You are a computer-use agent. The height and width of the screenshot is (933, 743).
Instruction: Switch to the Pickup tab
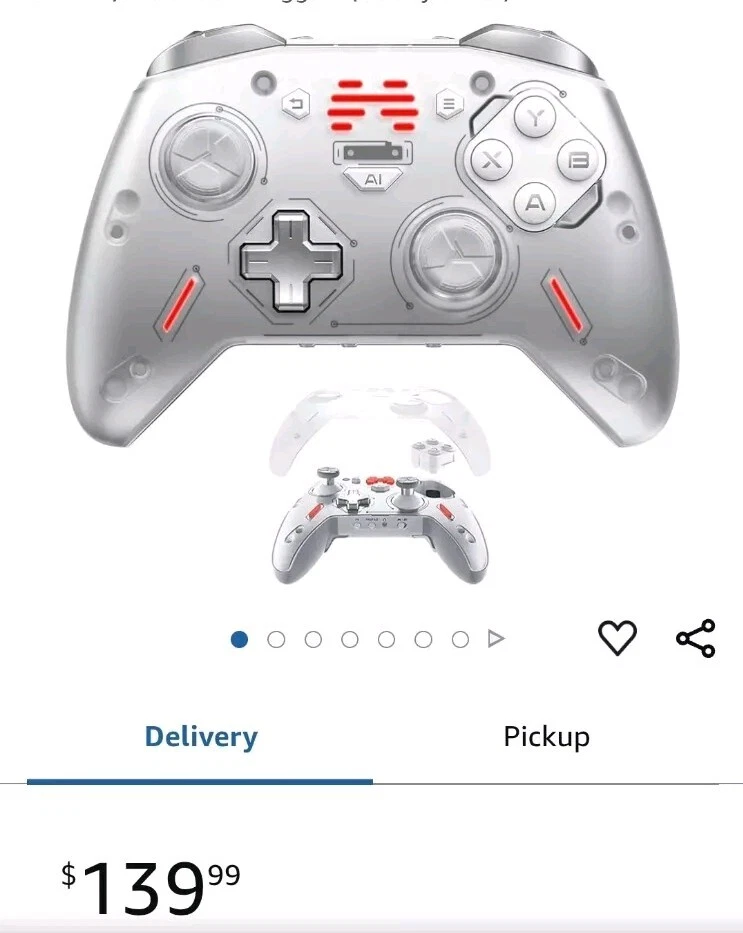point(544,737)
